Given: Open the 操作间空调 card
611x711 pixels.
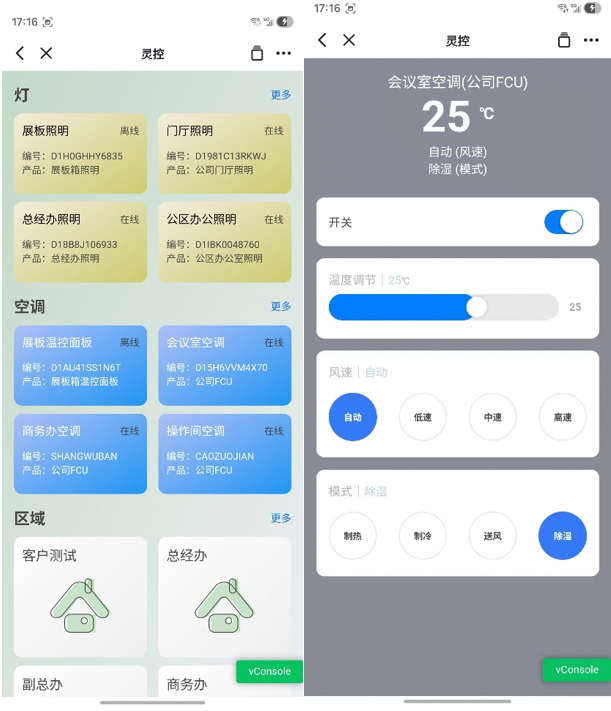Looking at the screenshot, I should coord(224,453).
